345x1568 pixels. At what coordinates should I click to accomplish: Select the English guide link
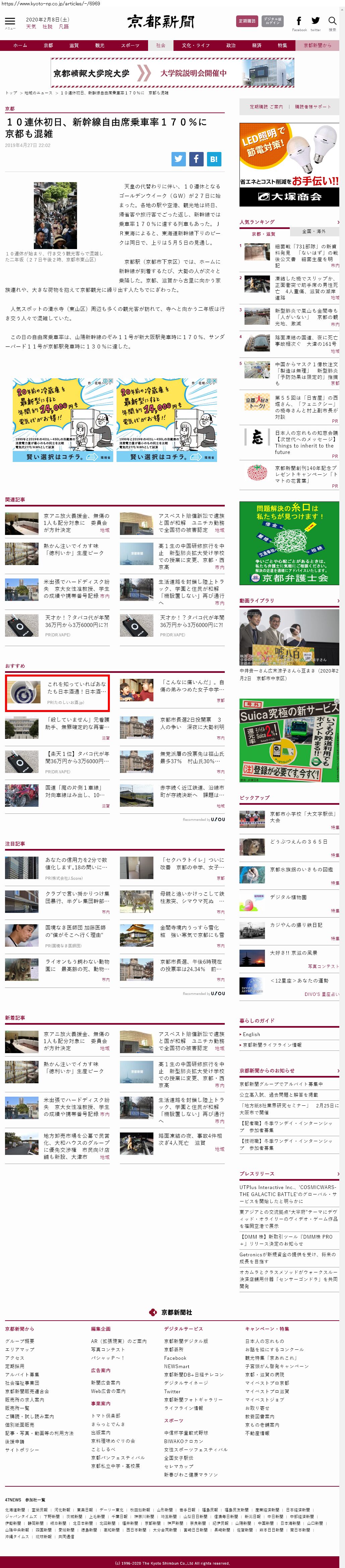[251, 1034]
